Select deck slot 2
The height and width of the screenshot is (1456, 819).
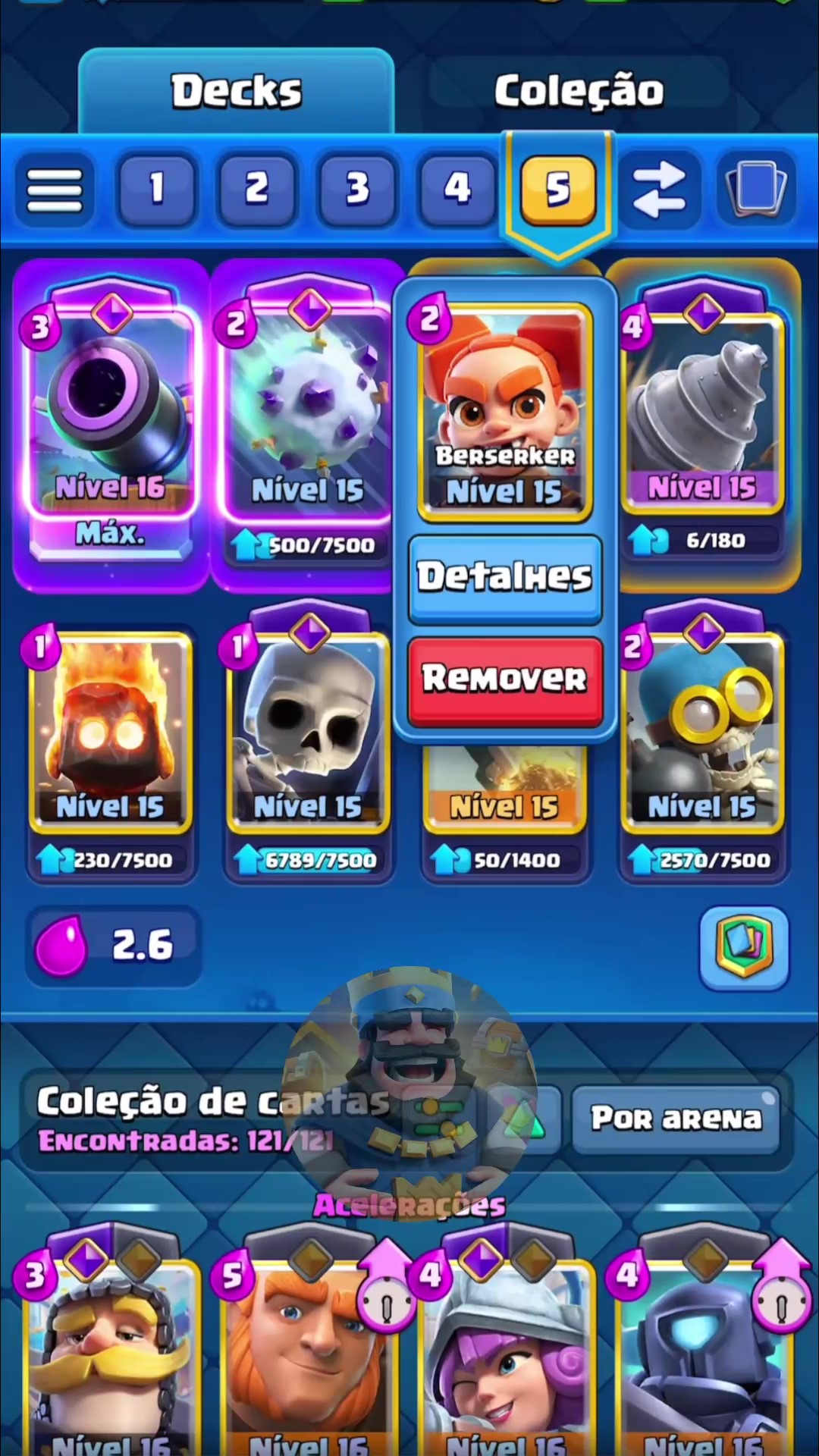tap(256, 189)
